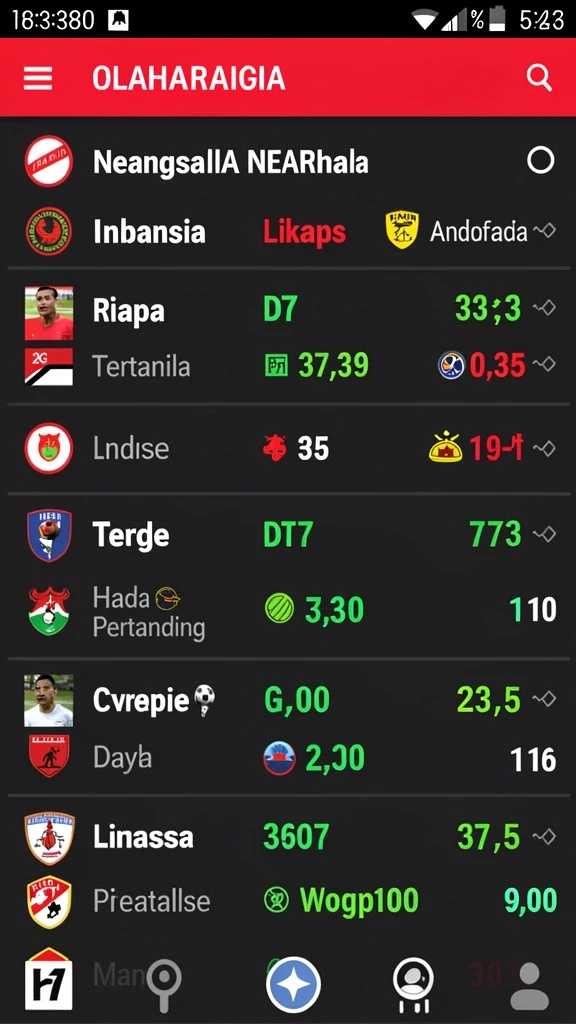Open the Daya row
The height and width of the screenshot is (1024, 576).
[x=288, y=758]
